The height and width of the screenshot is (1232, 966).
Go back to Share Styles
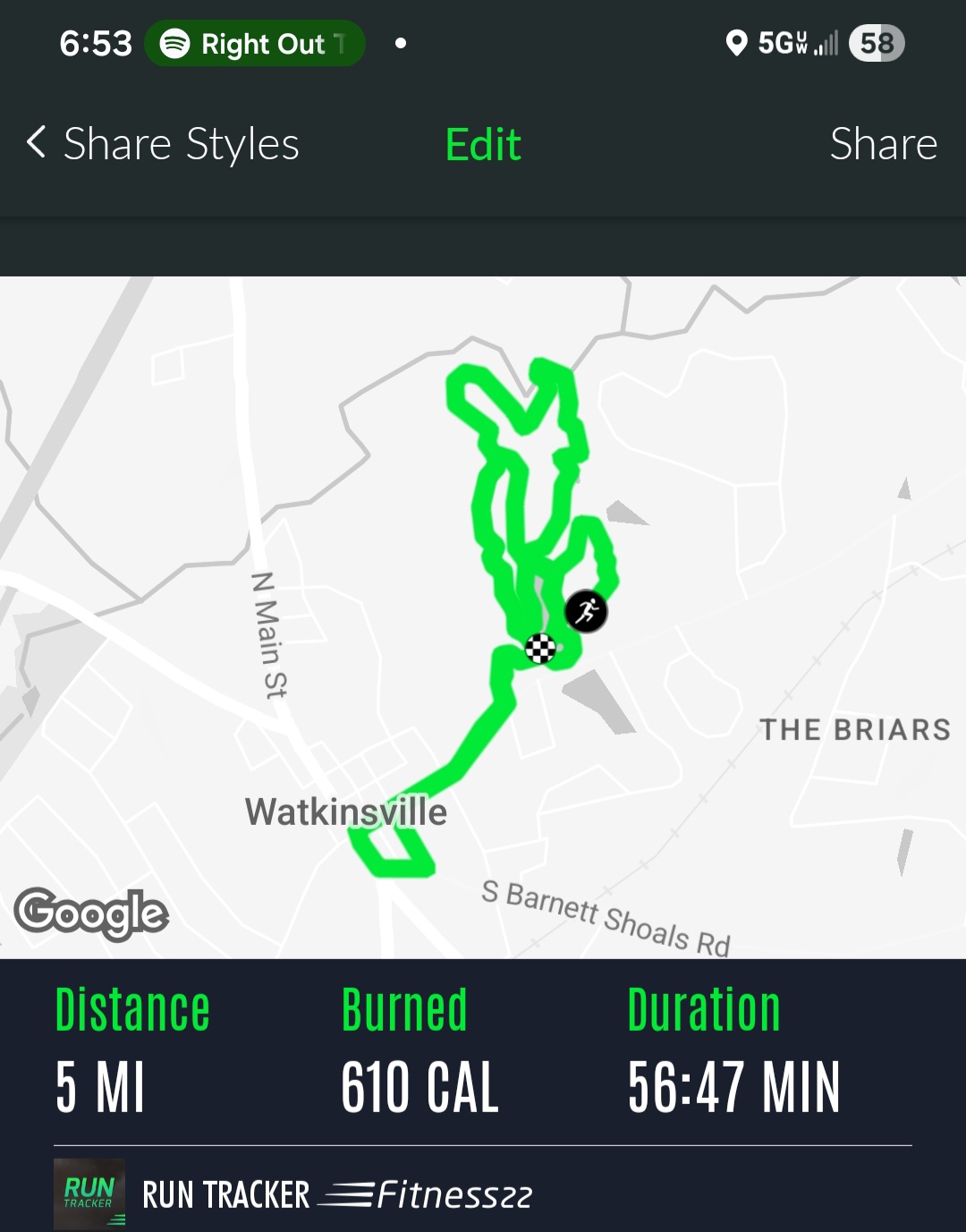click(163, 144)
